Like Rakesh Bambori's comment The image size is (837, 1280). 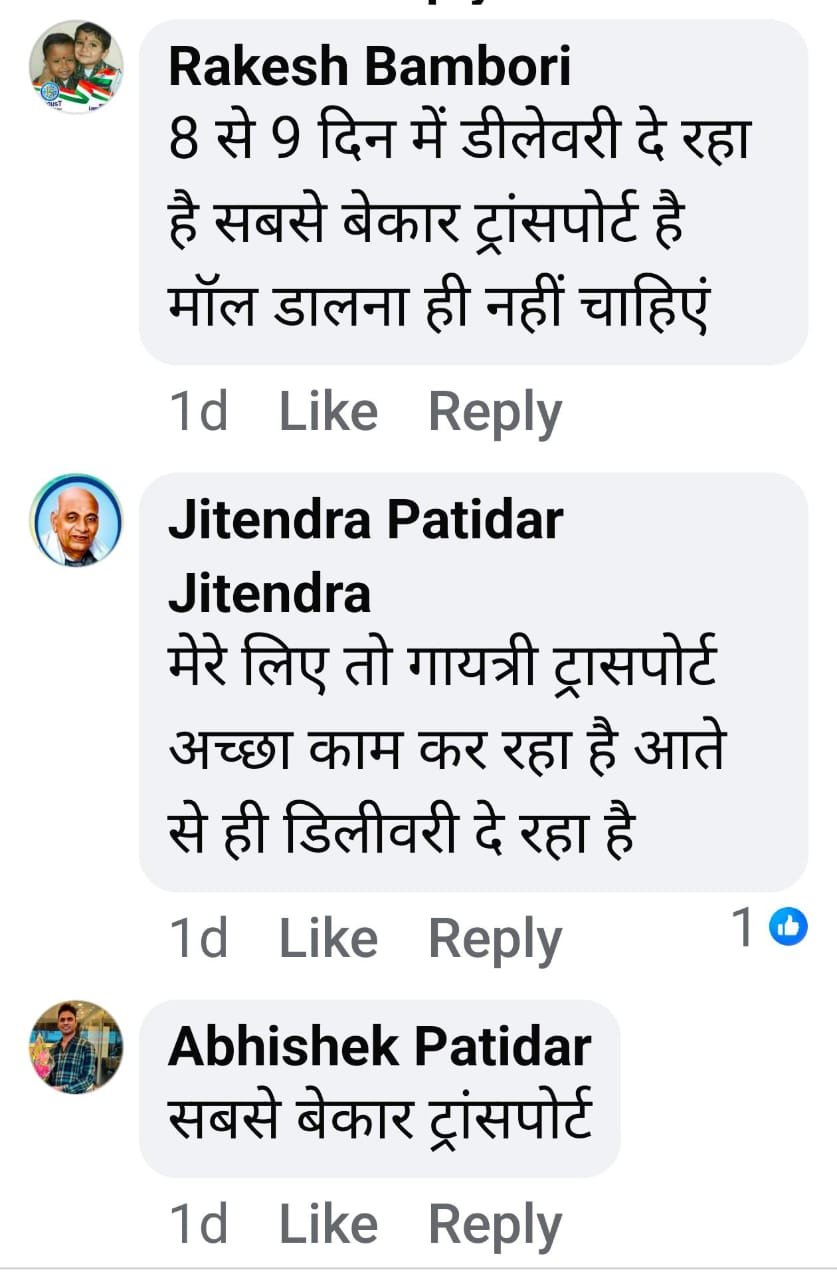328,412
